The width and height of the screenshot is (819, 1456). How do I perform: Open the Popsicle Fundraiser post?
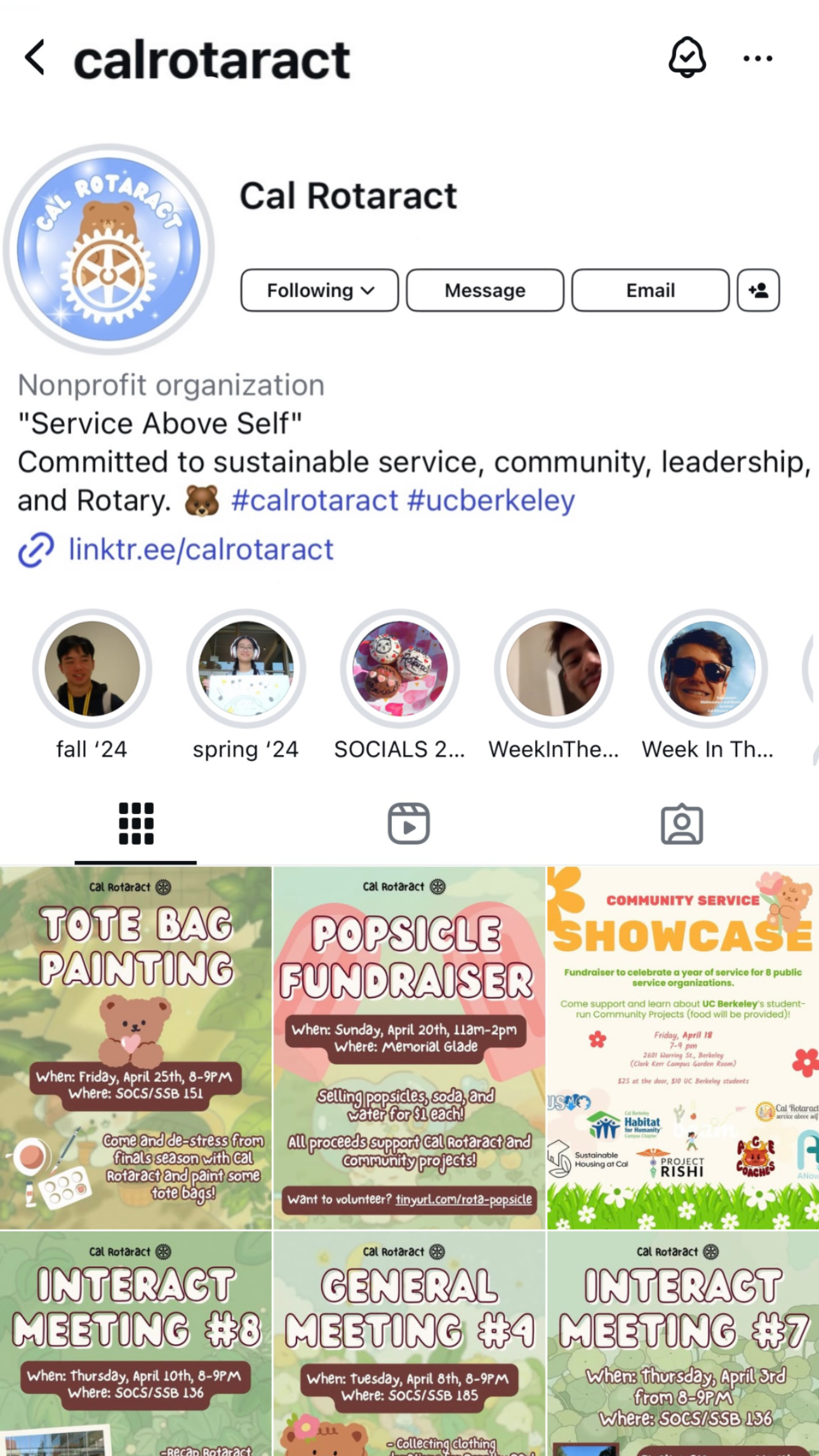tap(409, 1048)
